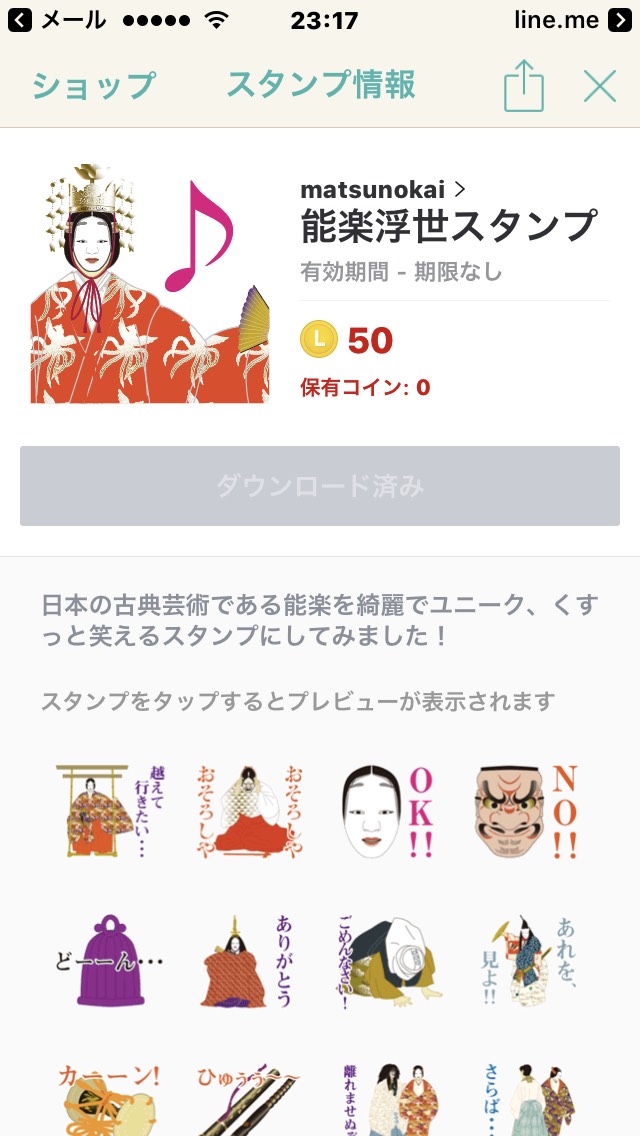Screen dimensions: 640x1136
Task: Open the matsunokai creator page
Action: pos(383,190)
